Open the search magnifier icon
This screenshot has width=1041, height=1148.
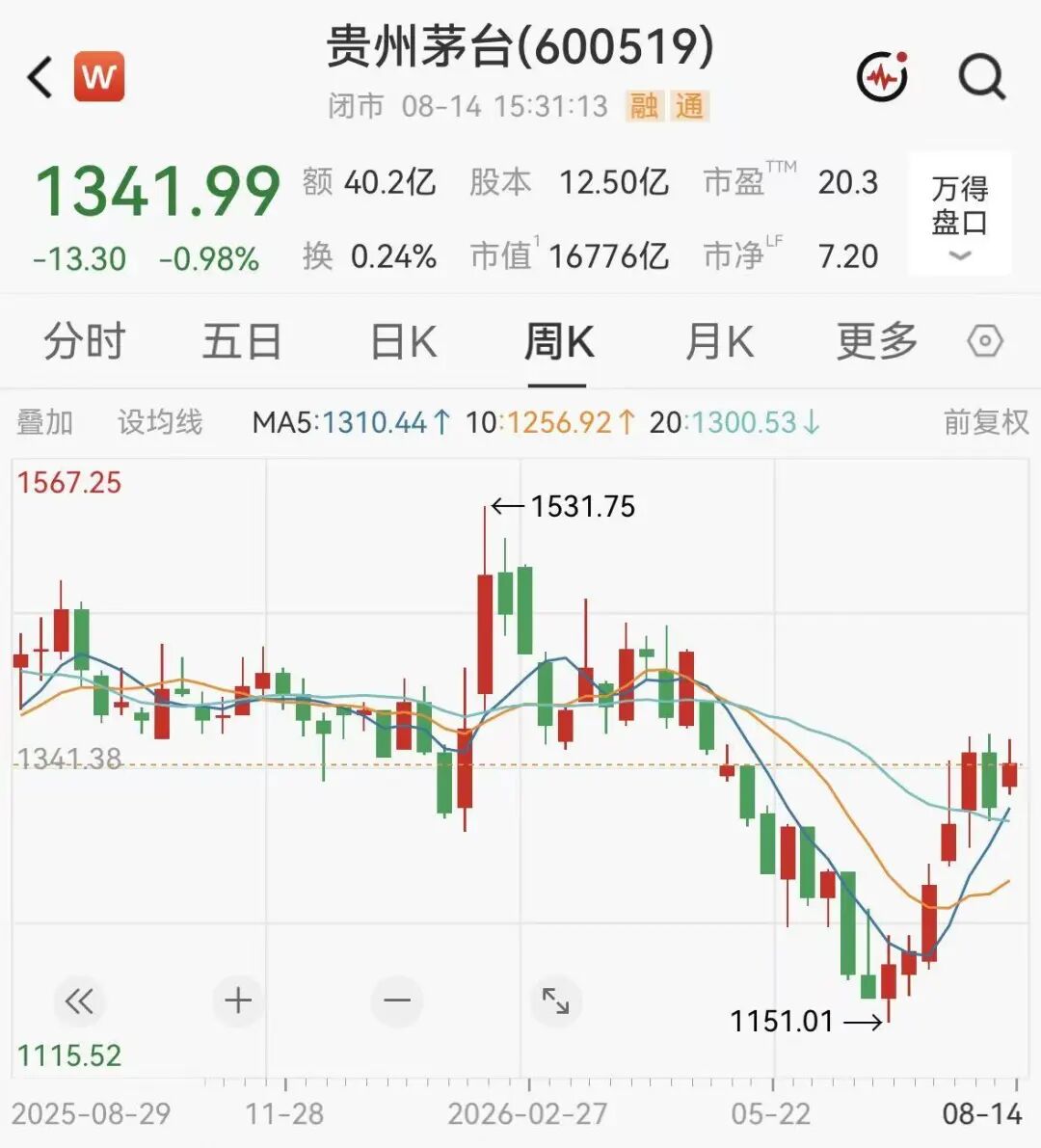coord(981,76)
